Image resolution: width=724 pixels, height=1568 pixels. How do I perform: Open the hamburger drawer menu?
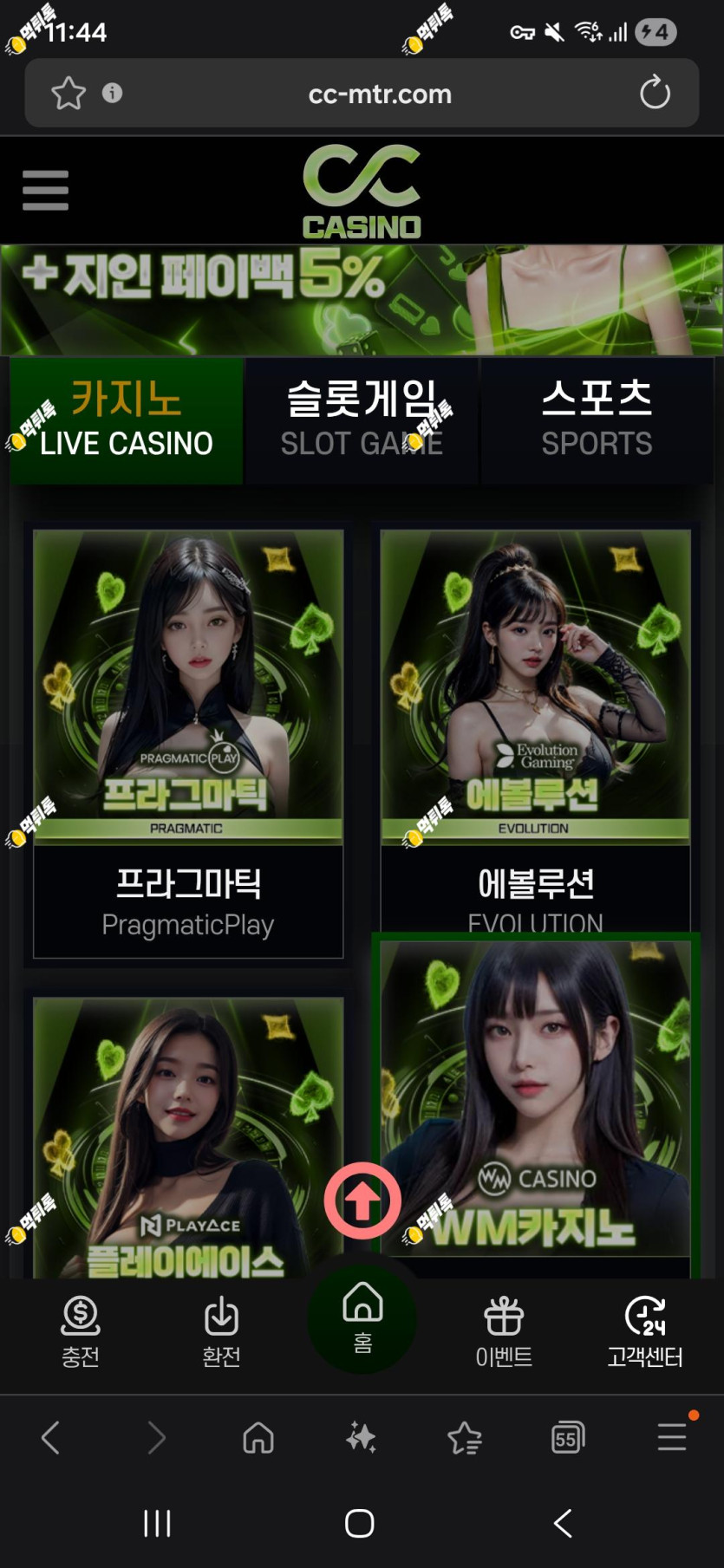point(45,190)
